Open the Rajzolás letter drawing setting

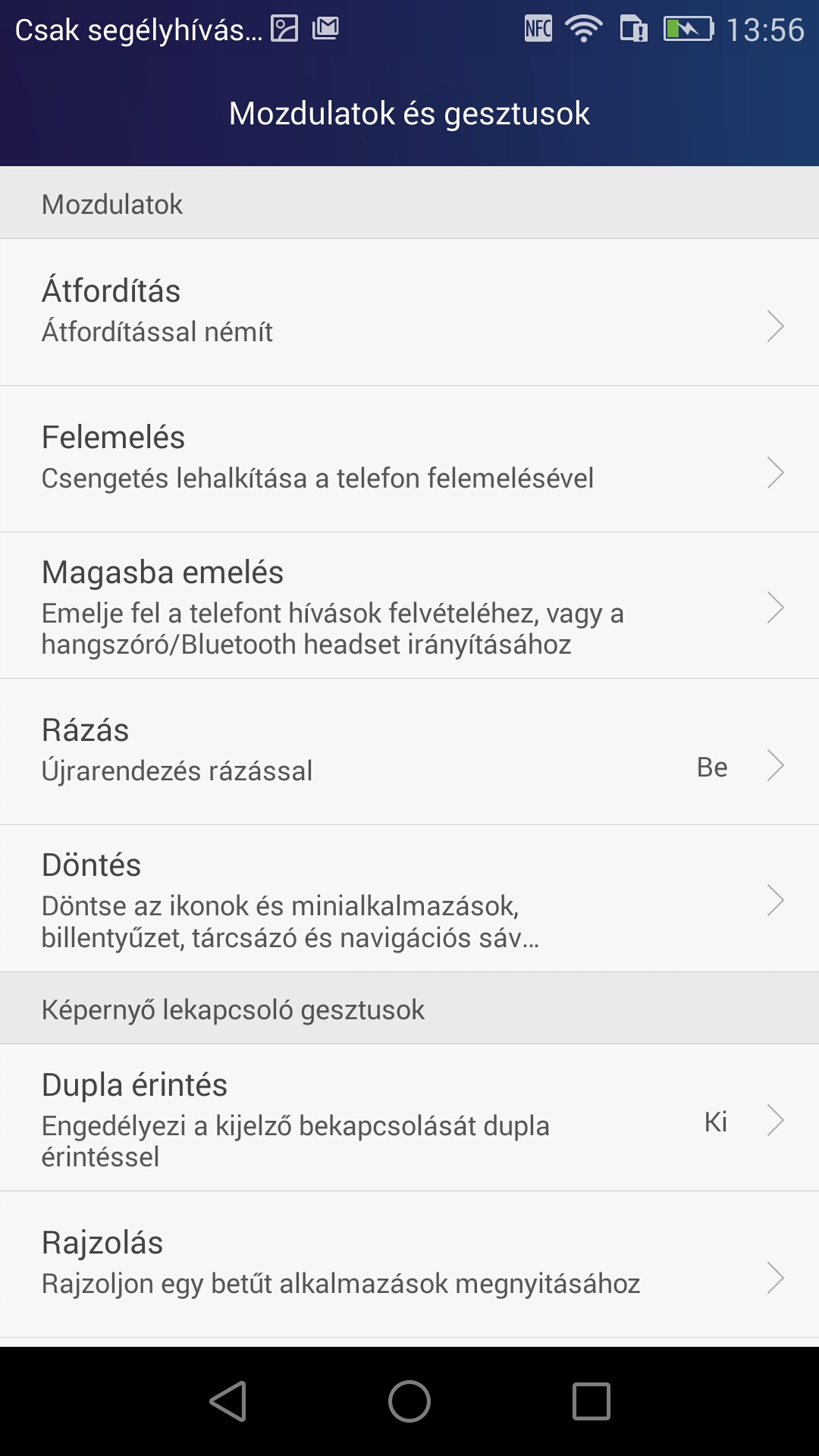[409, 1263]
